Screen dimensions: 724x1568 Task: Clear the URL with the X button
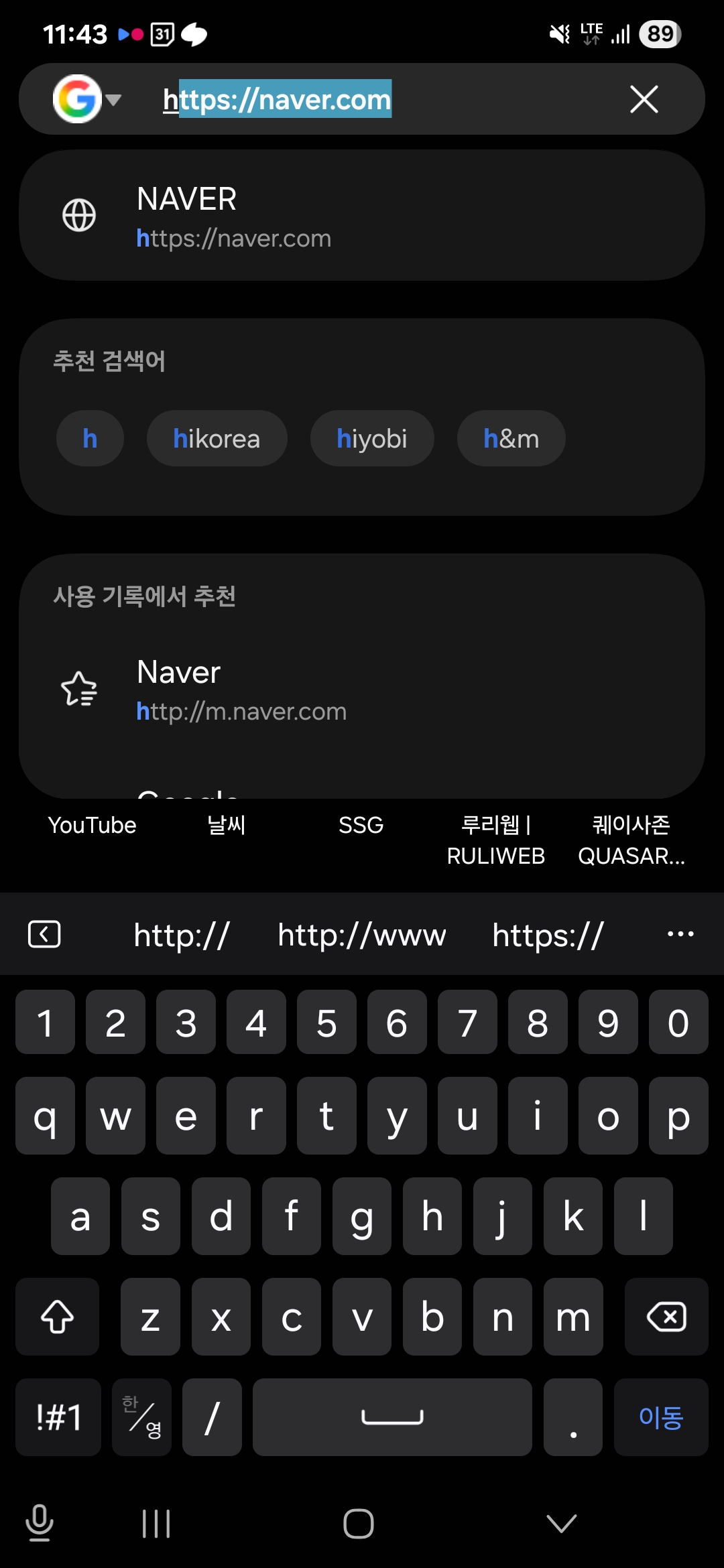(x=644, y=99)
